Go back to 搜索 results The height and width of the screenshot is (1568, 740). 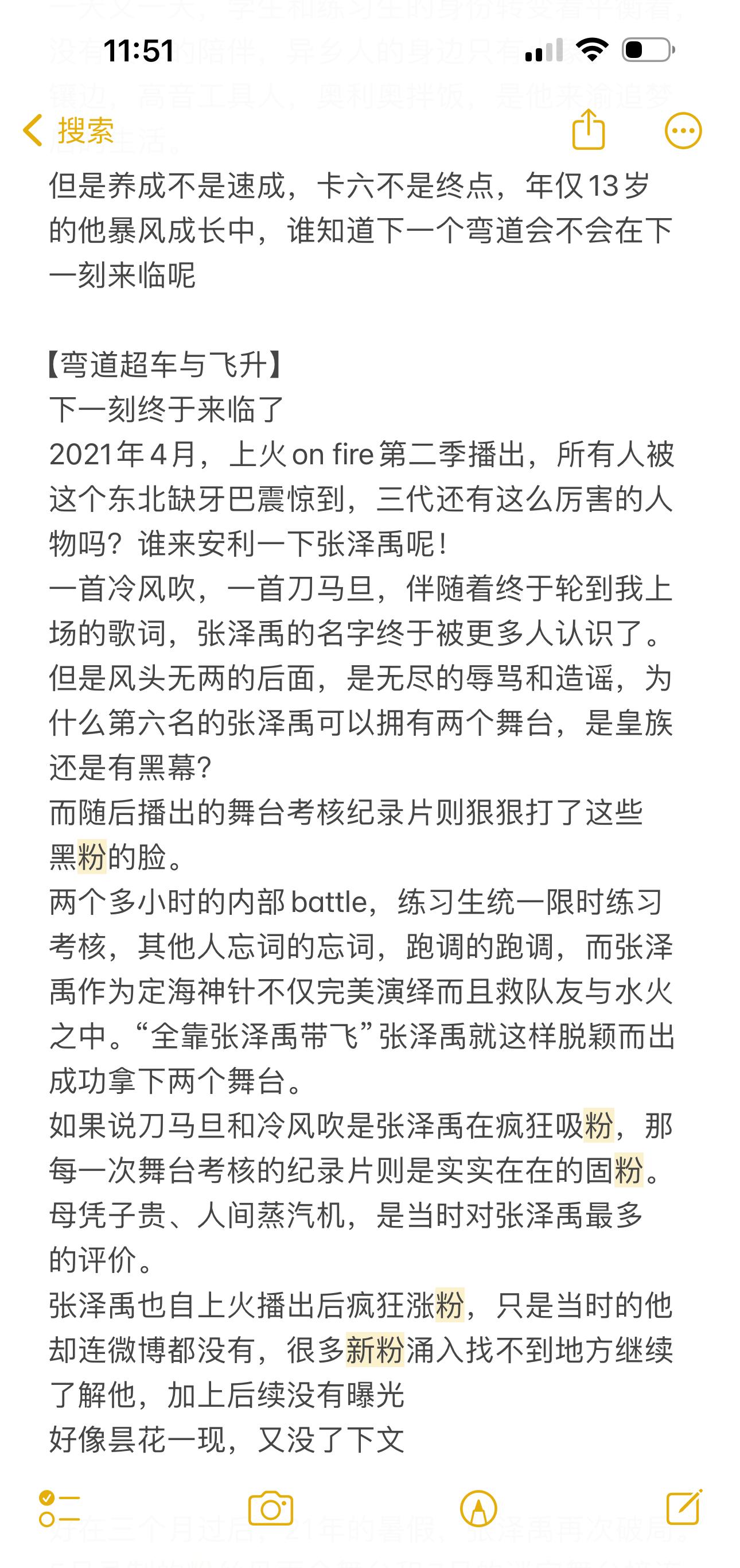pyautogui.click(x=68, y=130)
